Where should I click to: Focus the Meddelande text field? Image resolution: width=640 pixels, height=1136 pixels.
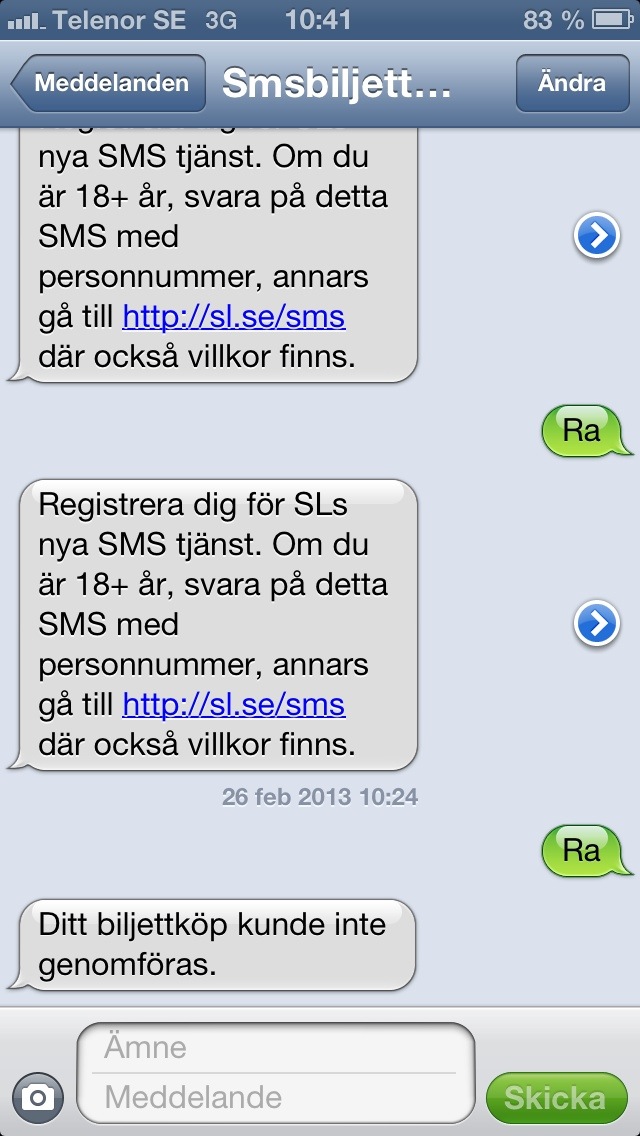tap(275, 1097)
